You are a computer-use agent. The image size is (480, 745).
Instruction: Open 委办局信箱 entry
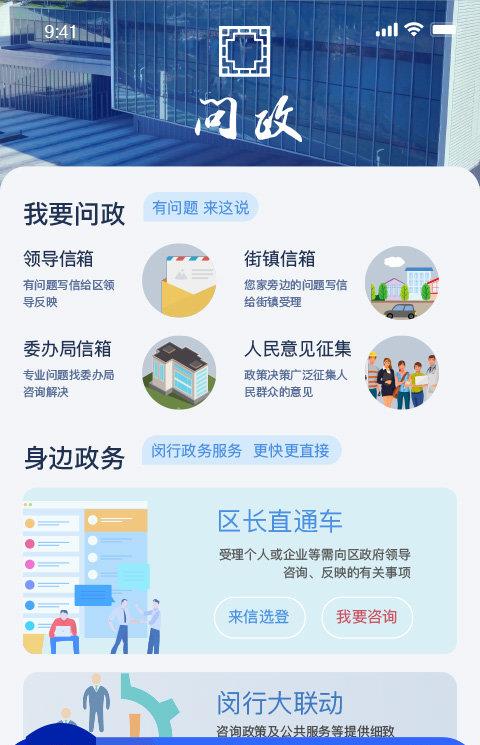pos(120,372)
